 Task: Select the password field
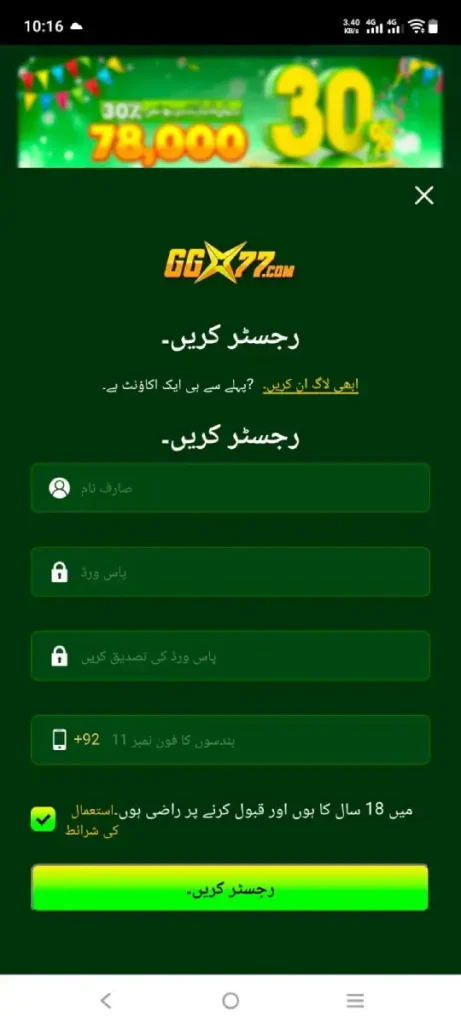(230, 572)
